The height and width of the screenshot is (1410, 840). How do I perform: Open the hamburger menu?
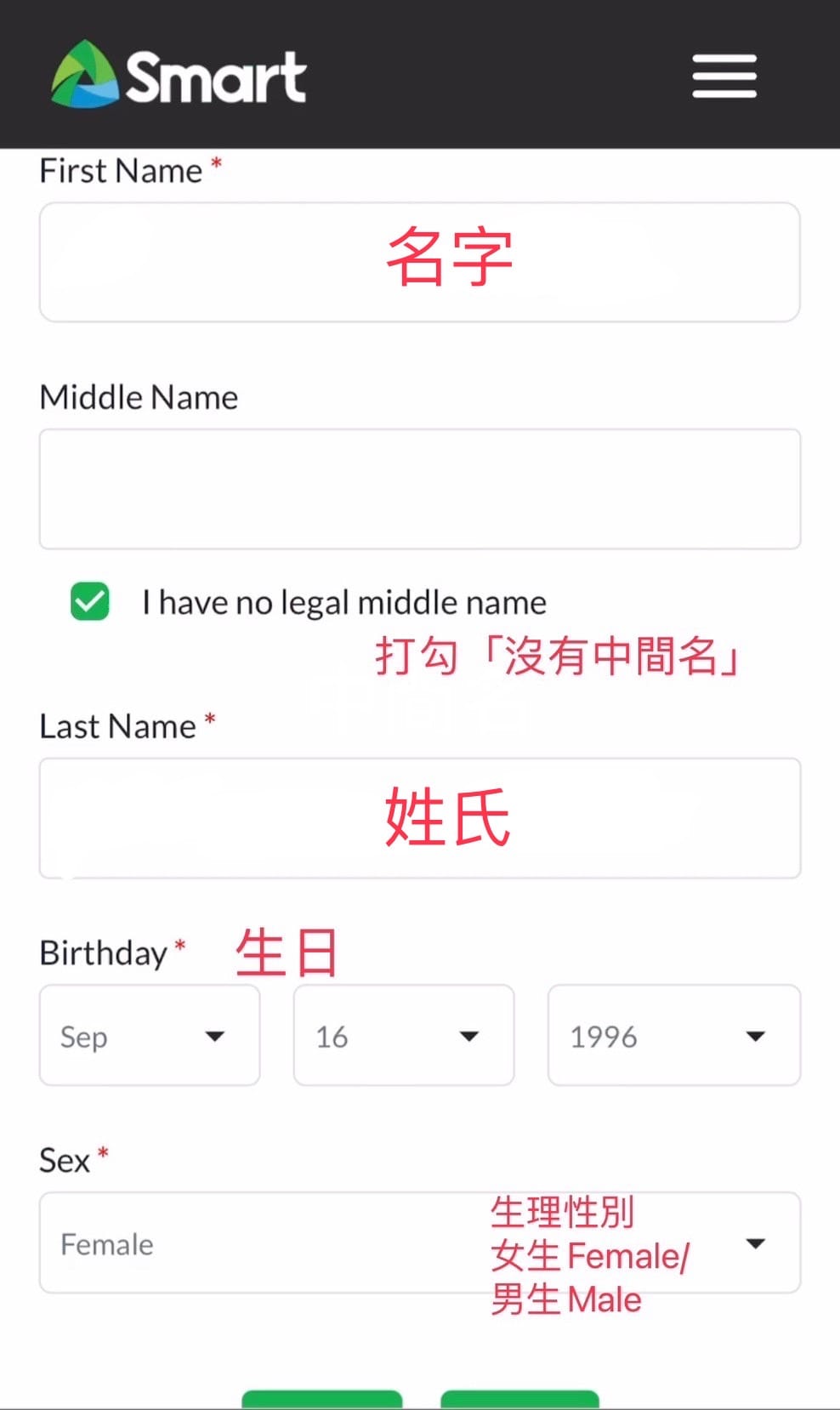click(724, 77)
